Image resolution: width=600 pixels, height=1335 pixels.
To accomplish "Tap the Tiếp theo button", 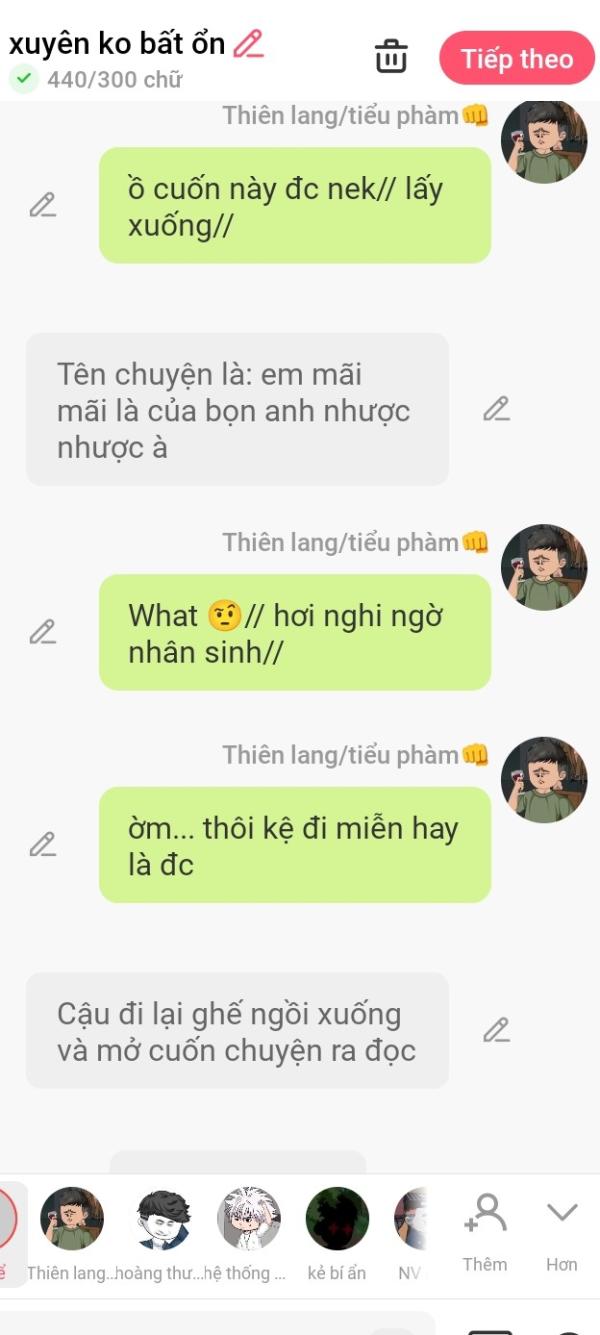I will 517,59.
